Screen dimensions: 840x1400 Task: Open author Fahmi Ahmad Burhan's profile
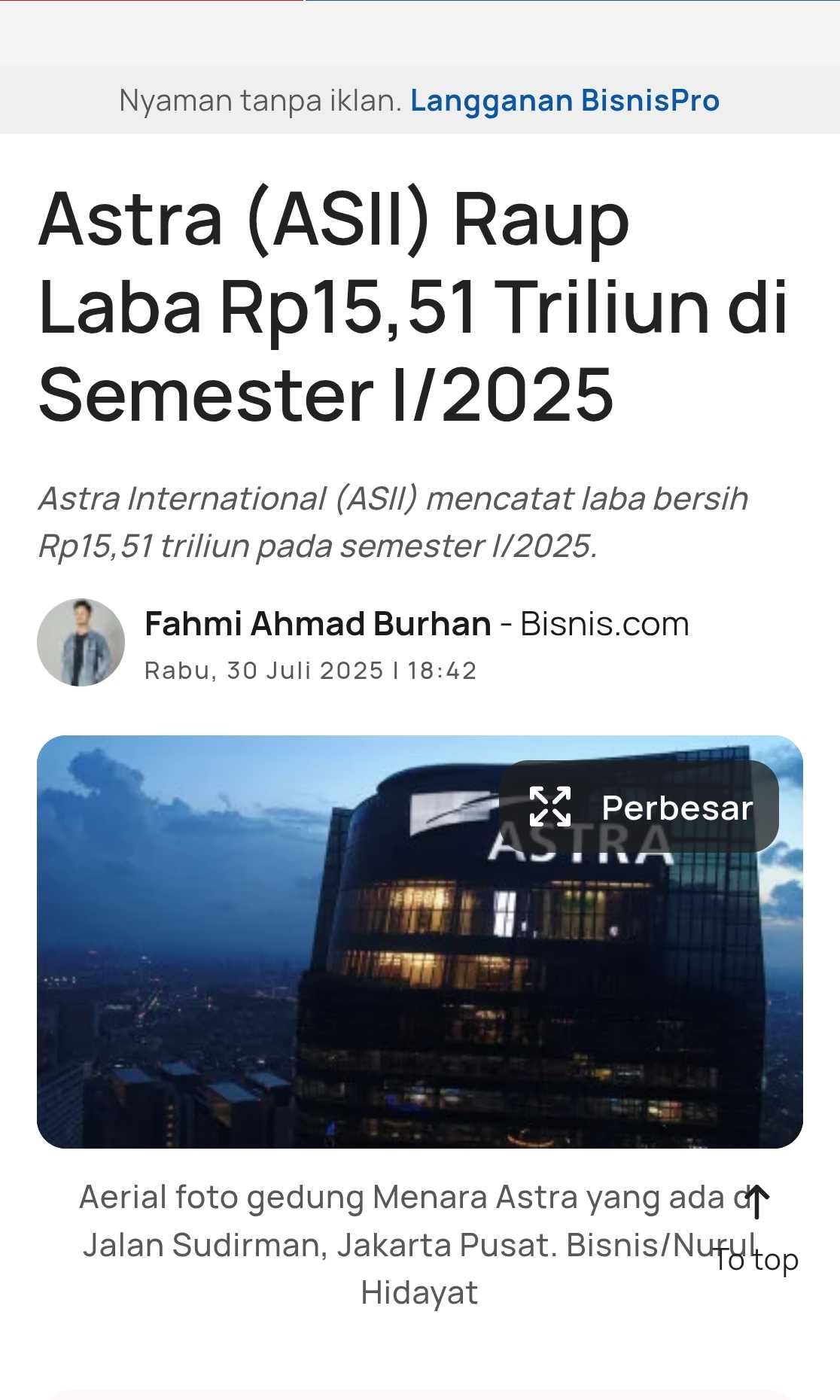click(x=318, y=624)
